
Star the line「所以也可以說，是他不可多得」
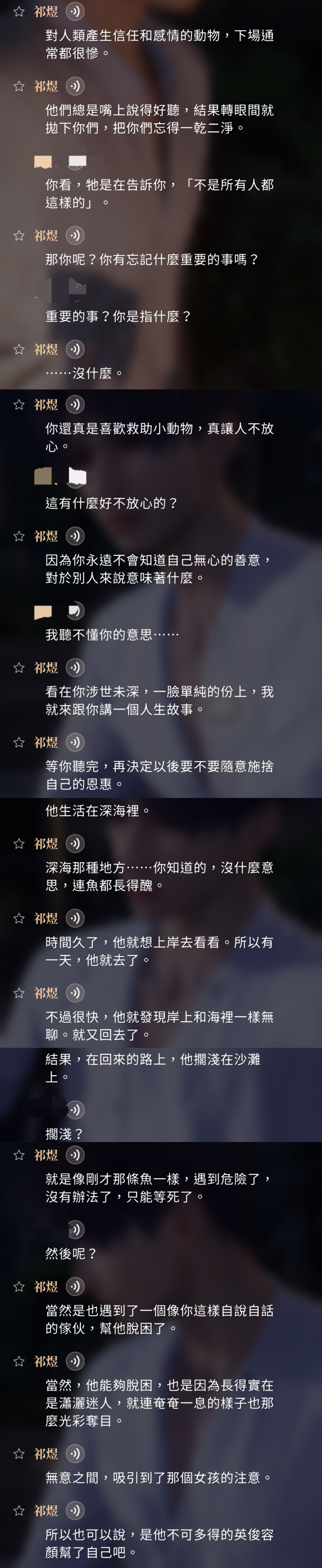pos(19,1511)
